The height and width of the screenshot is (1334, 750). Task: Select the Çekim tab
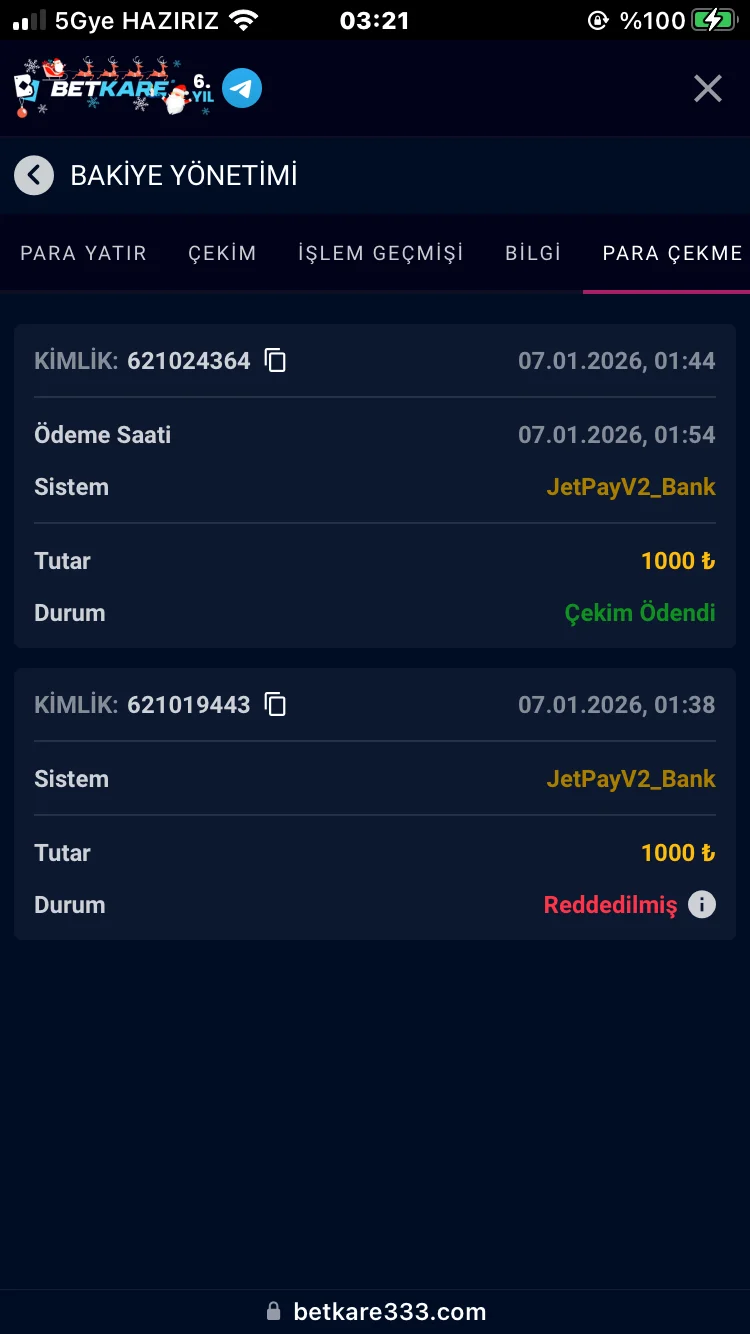coord(223,254)
